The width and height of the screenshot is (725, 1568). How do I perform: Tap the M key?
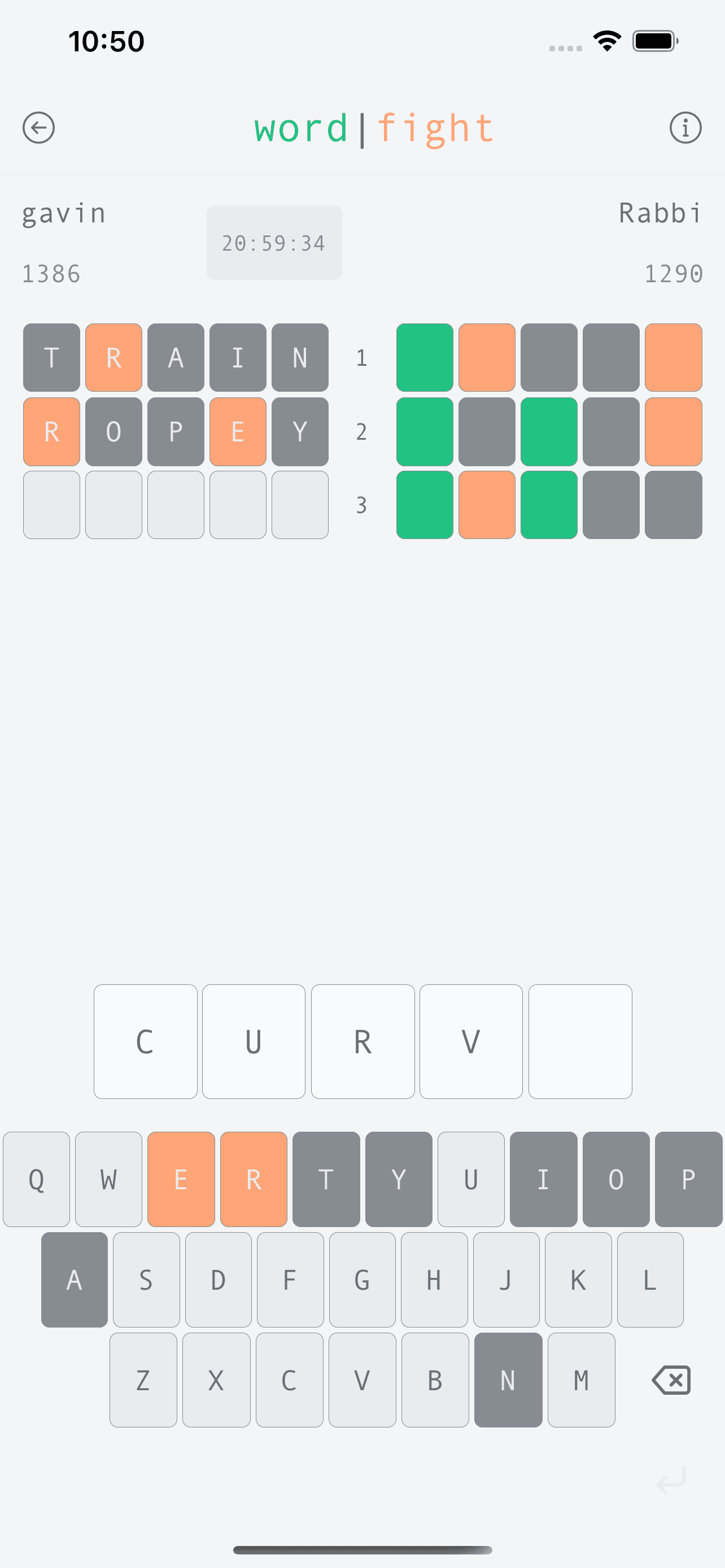point(580,1380)
